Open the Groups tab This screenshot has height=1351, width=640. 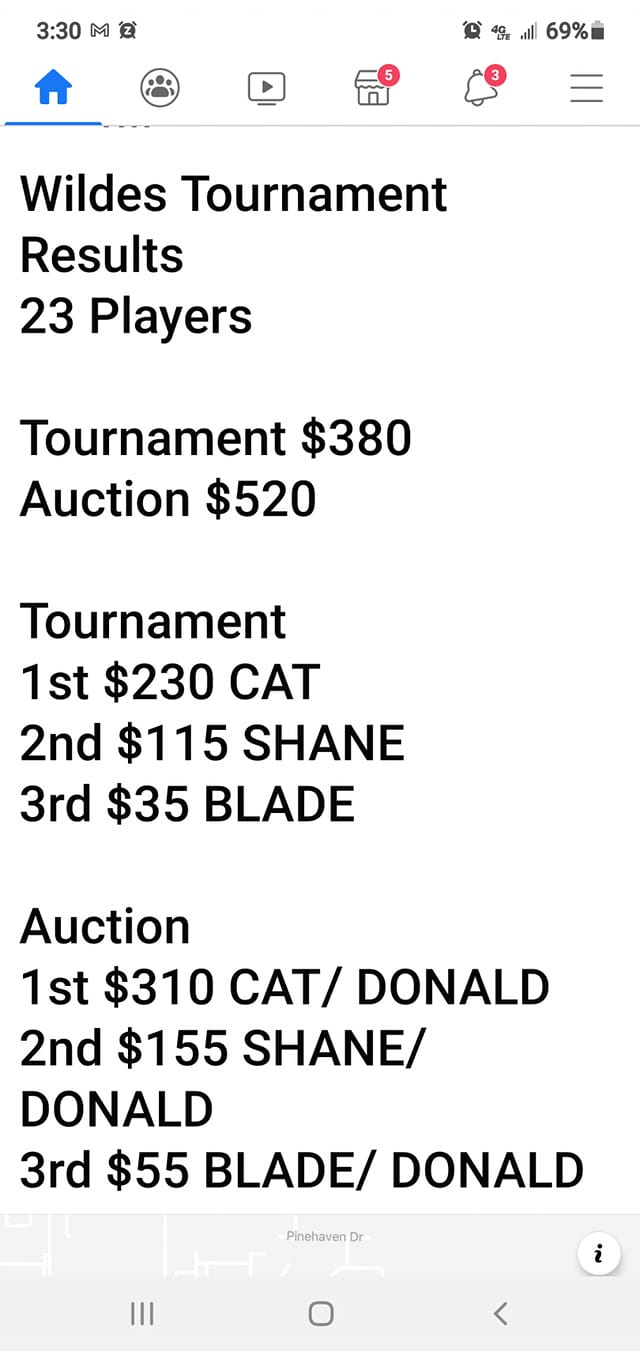(x=160, y=89)
